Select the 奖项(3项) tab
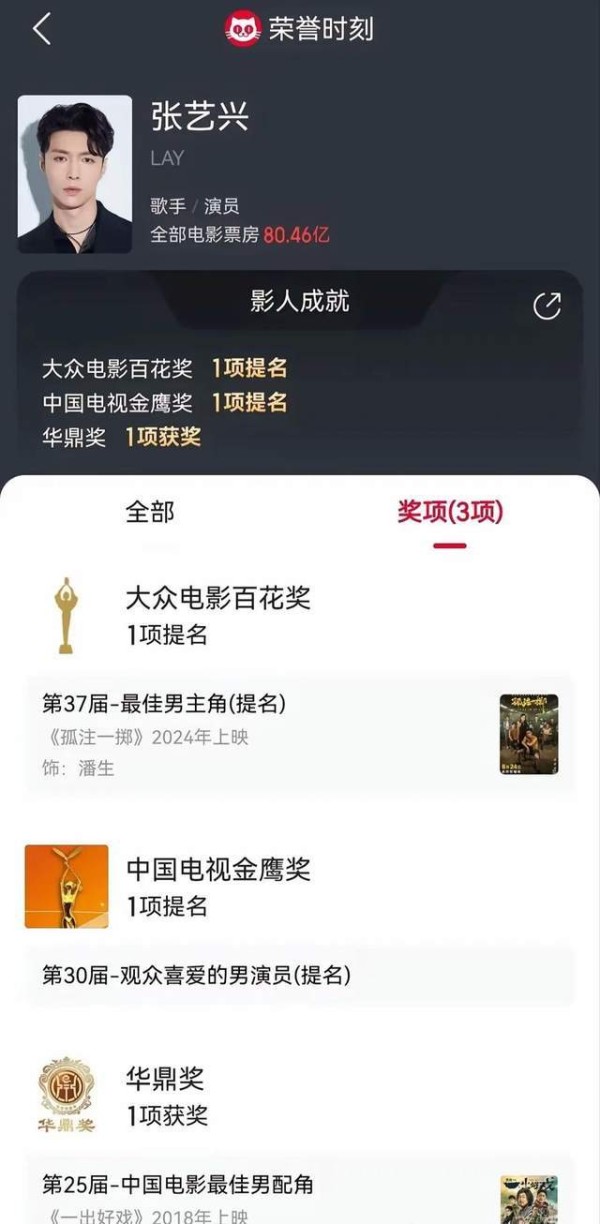Viewport: 600px width, 1224px height. [450, 512]
